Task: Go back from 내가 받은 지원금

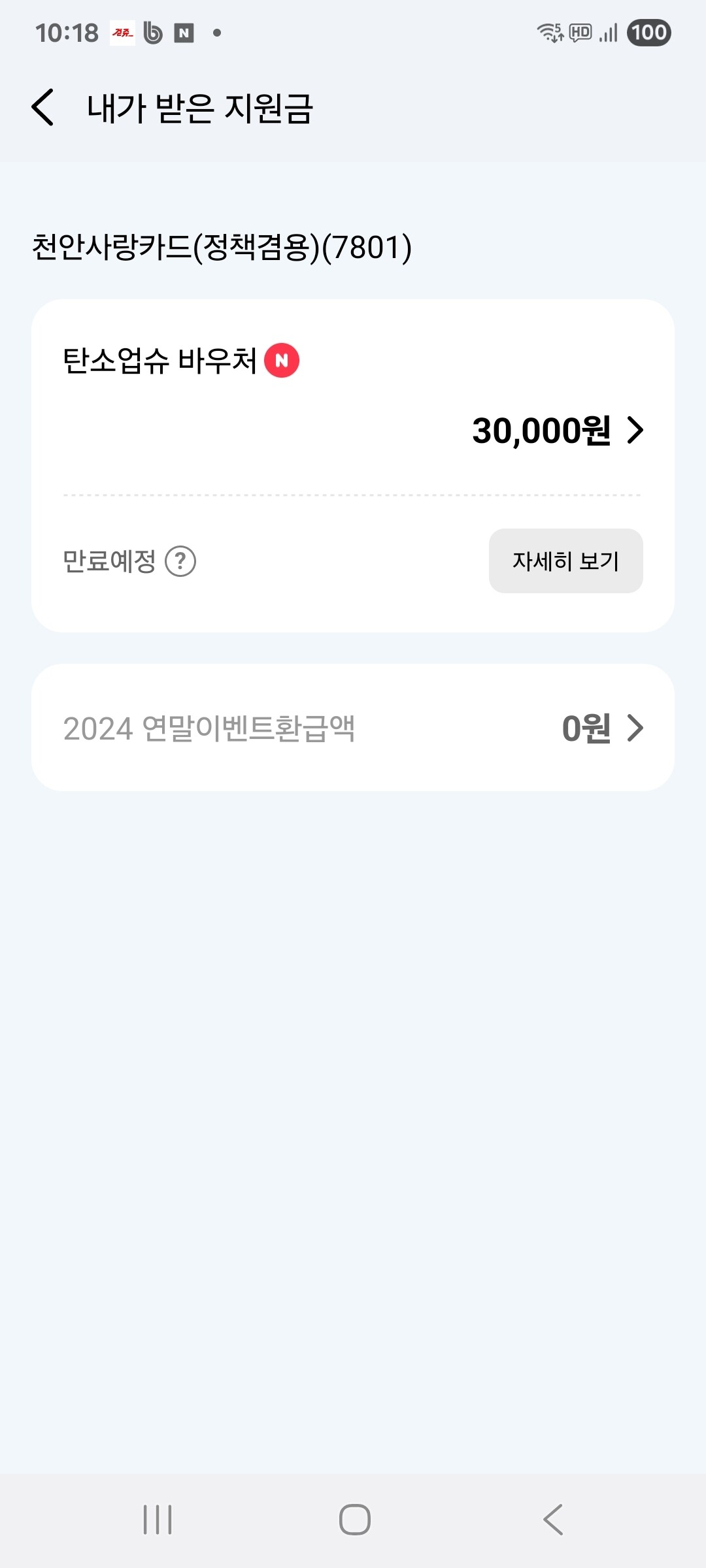Action: [x=43, y=107]
